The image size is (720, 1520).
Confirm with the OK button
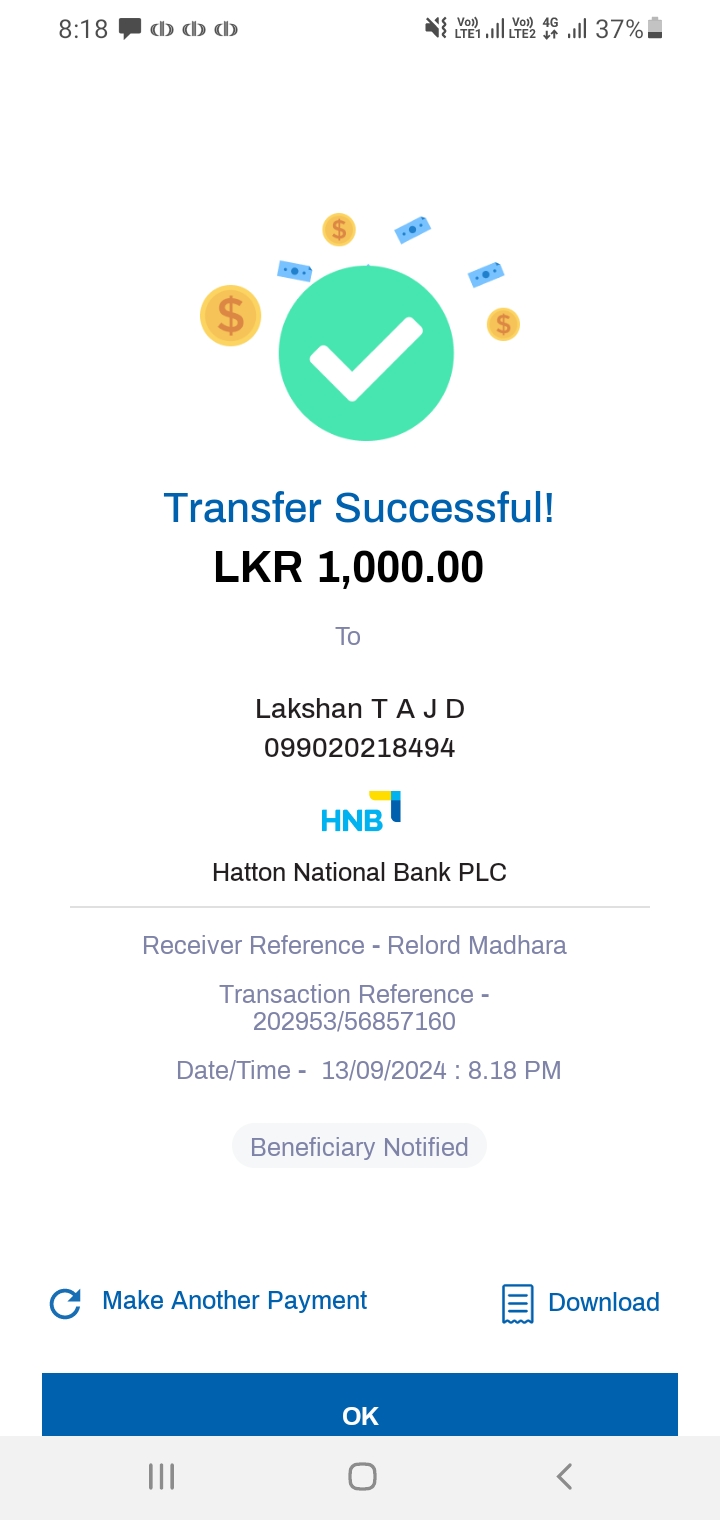(x=360, y=1408)
